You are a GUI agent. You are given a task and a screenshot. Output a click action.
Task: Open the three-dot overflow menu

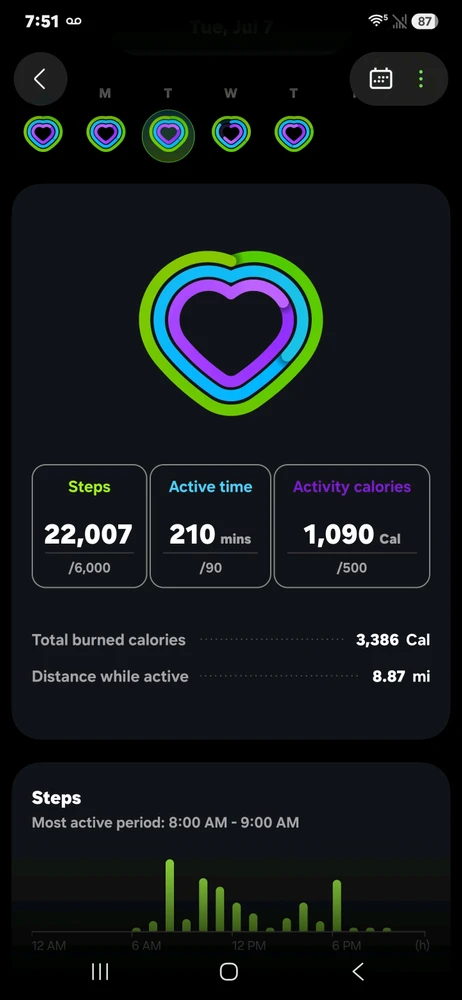point(421,79)
